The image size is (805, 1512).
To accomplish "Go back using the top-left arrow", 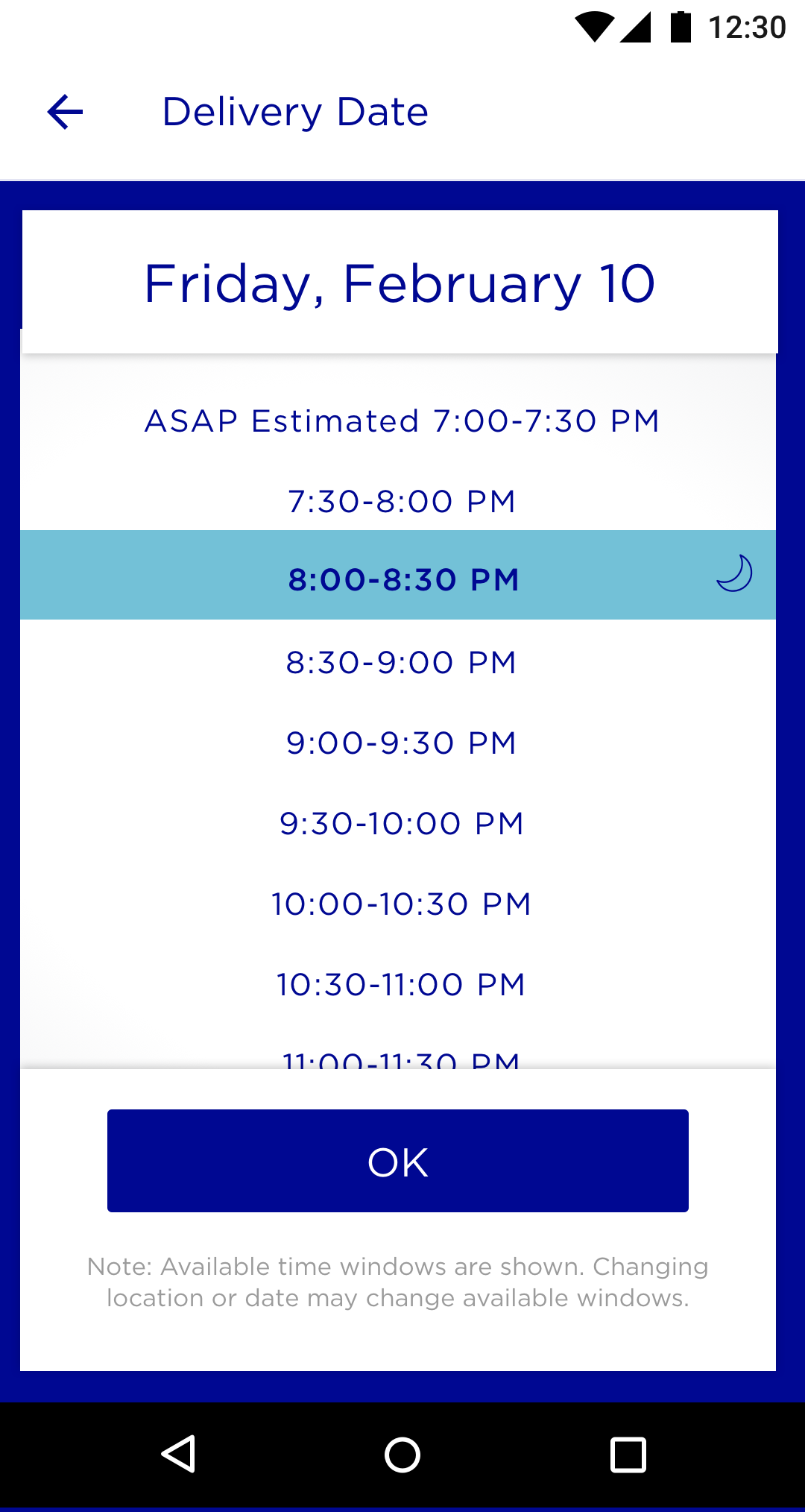I will (x=65, y=113).
